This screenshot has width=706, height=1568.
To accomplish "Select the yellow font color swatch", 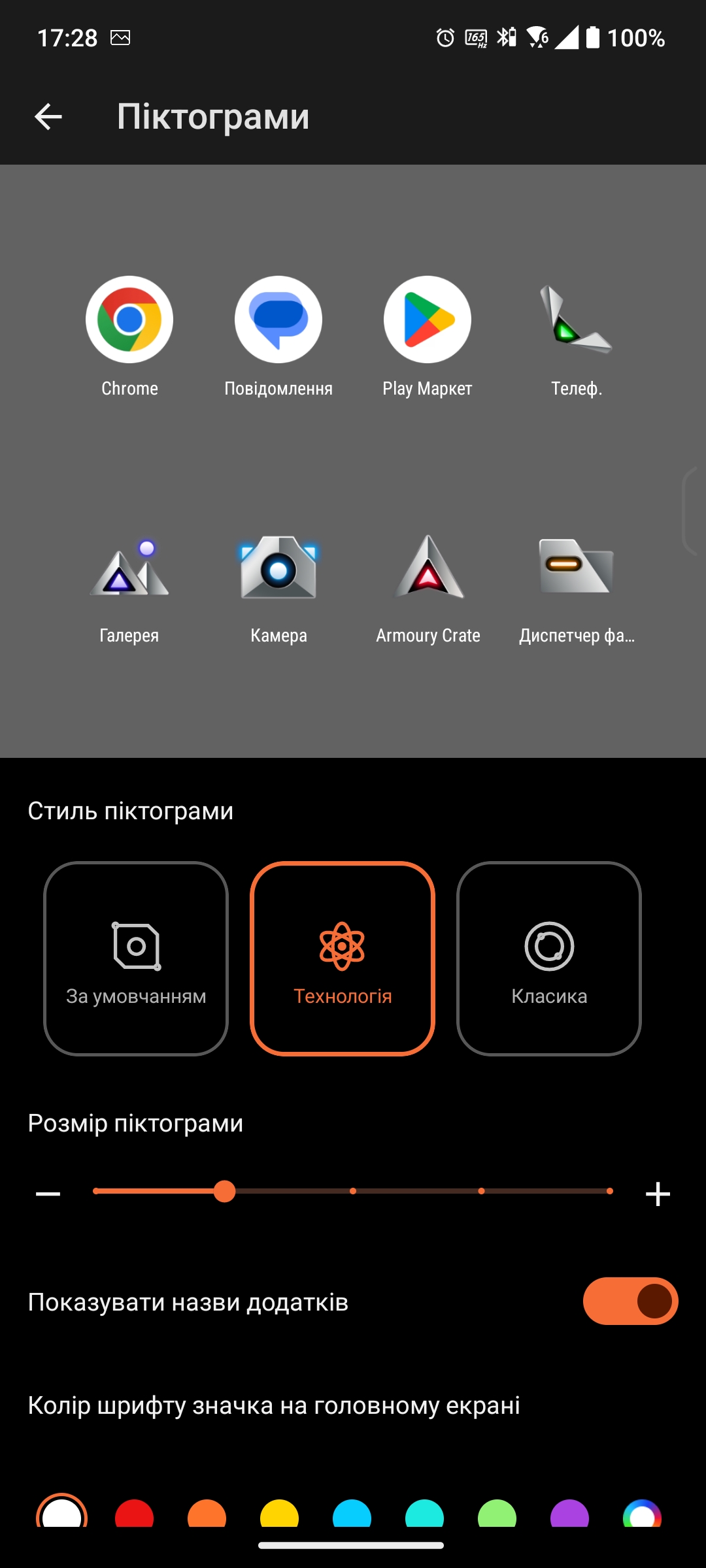I will [x=280, y=1514].
